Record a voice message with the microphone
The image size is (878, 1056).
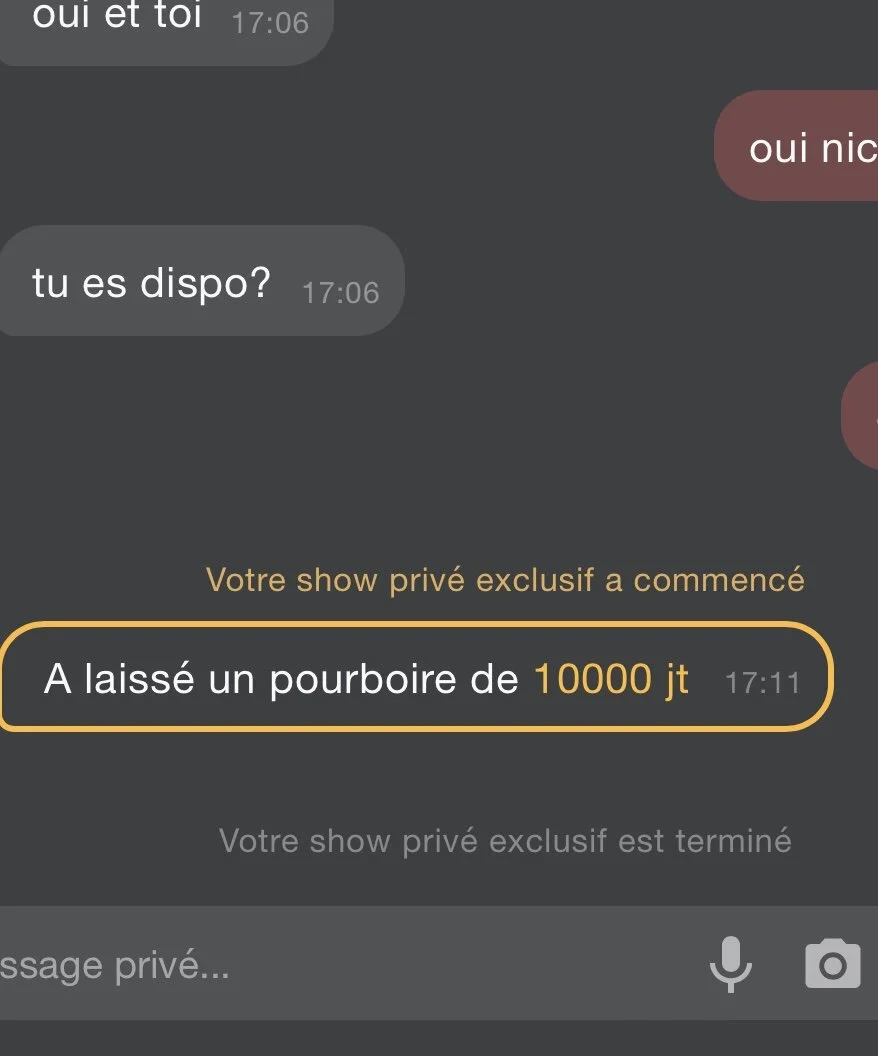[731, 965]
